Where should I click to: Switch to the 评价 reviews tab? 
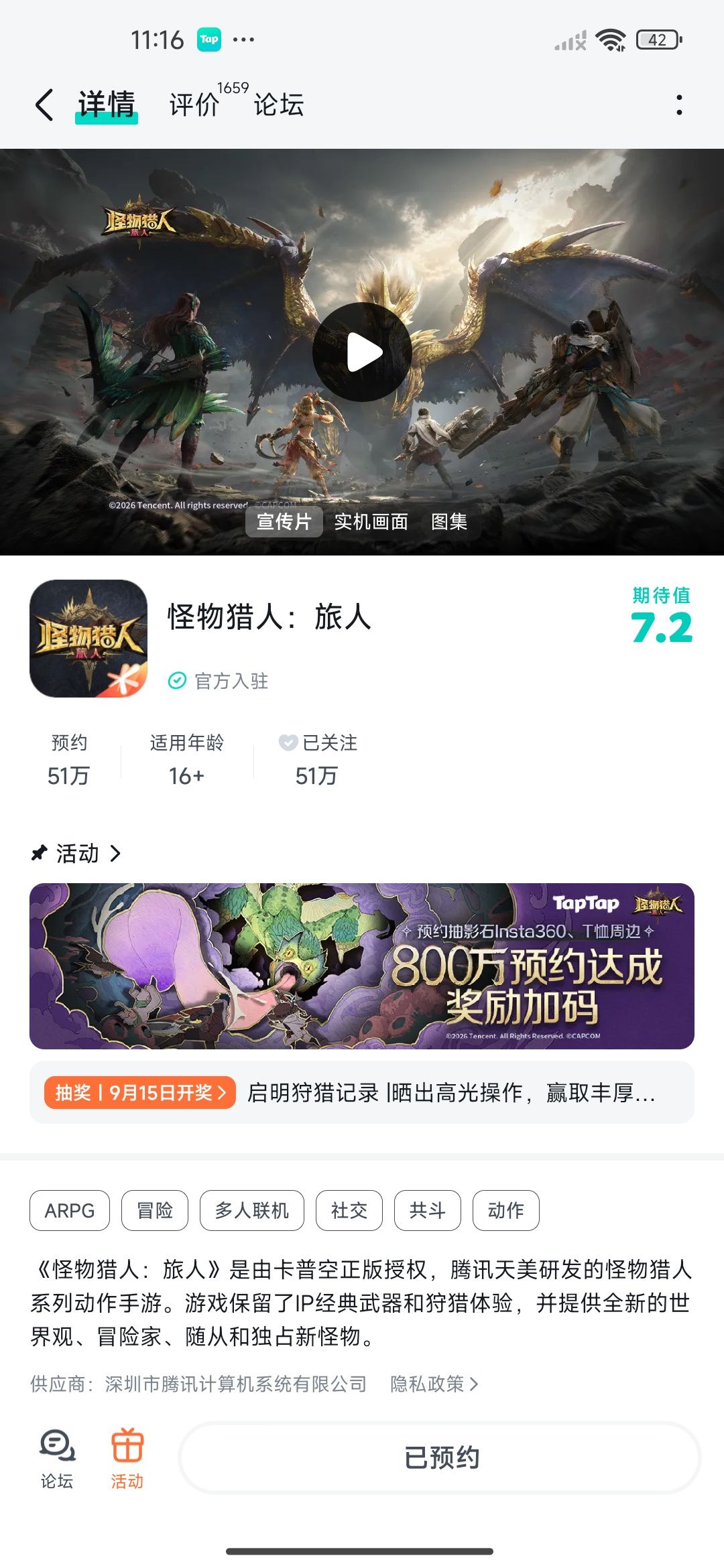point(194,105)
